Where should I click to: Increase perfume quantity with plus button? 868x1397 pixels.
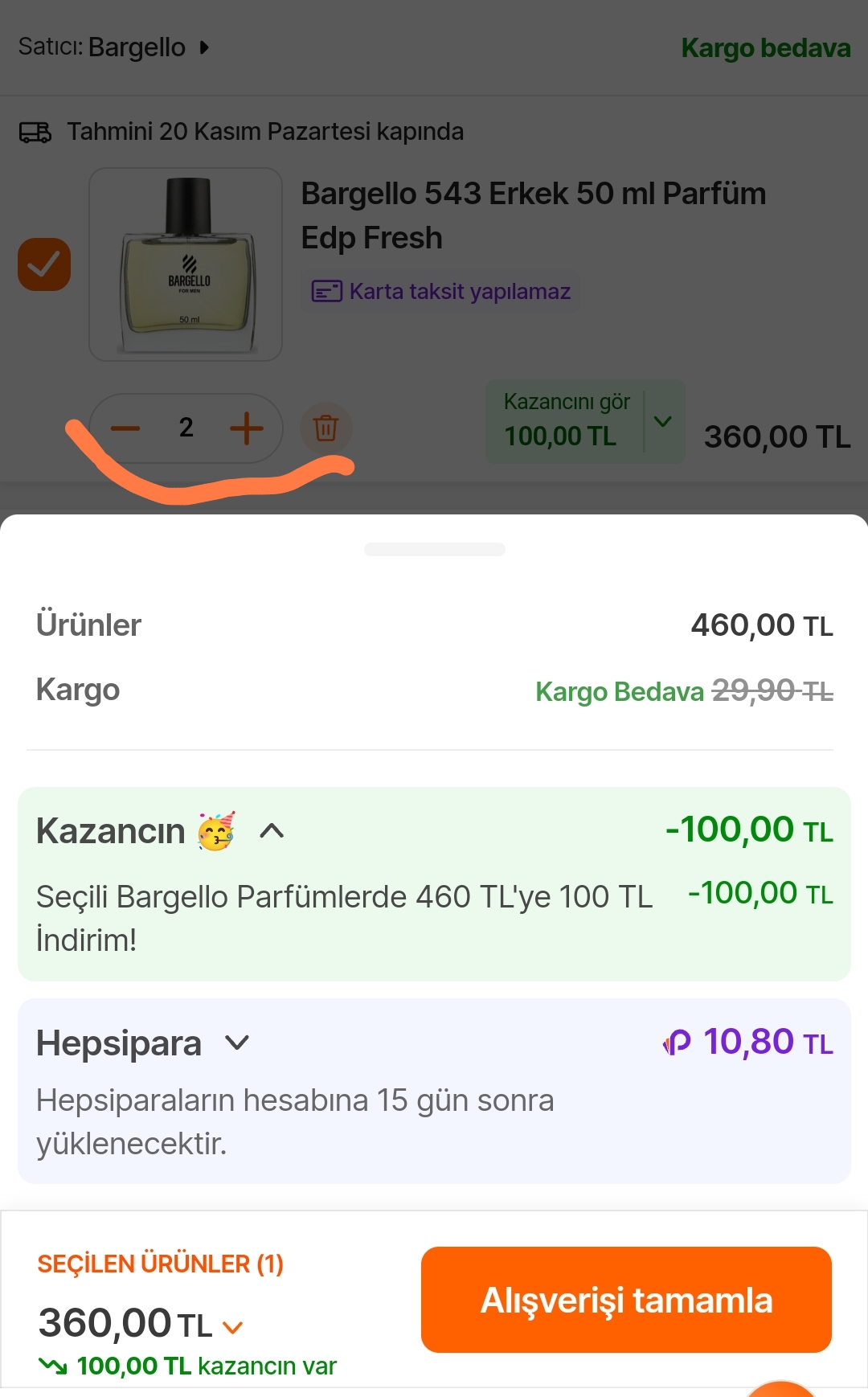[247, 428]
